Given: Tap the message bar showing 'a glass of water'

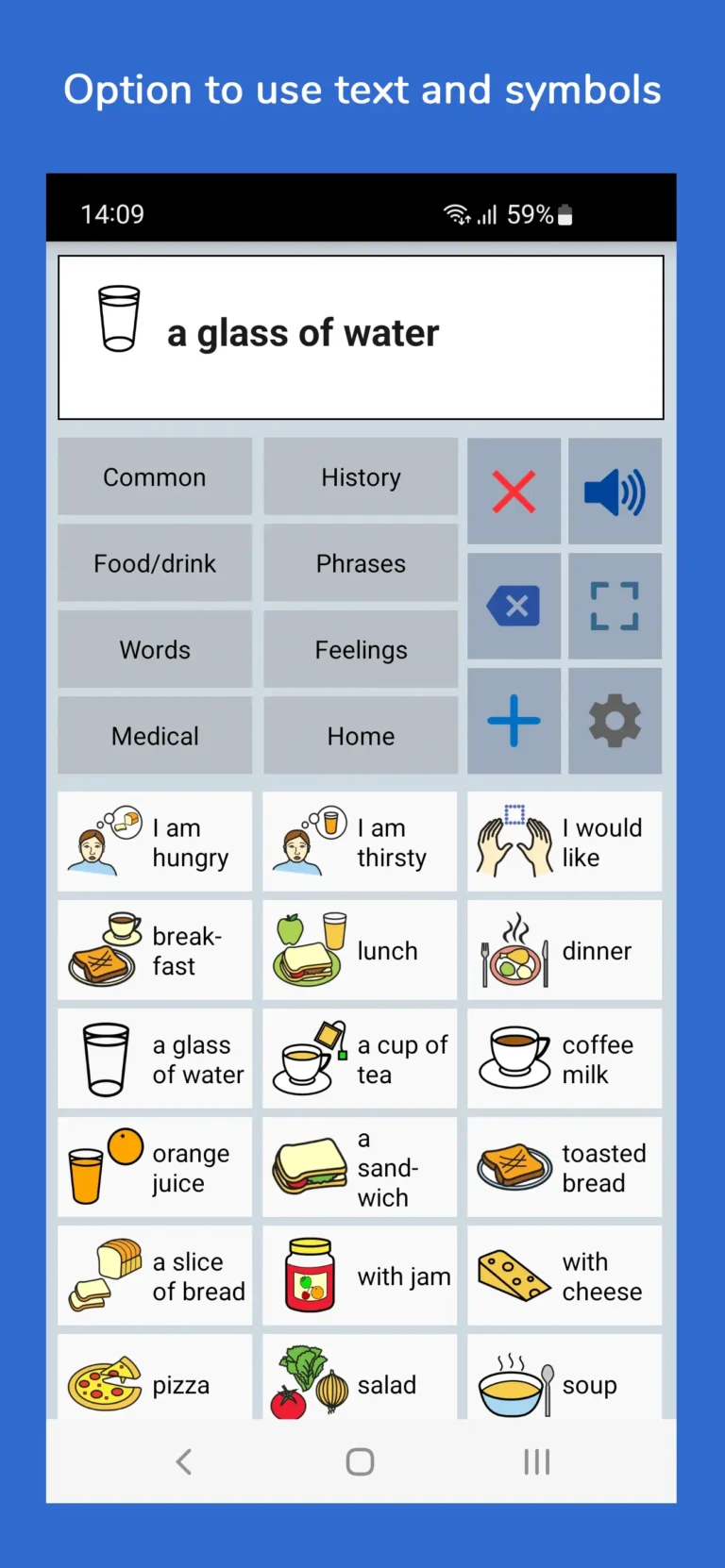Looking at the screenshot, I should [362, 335].
